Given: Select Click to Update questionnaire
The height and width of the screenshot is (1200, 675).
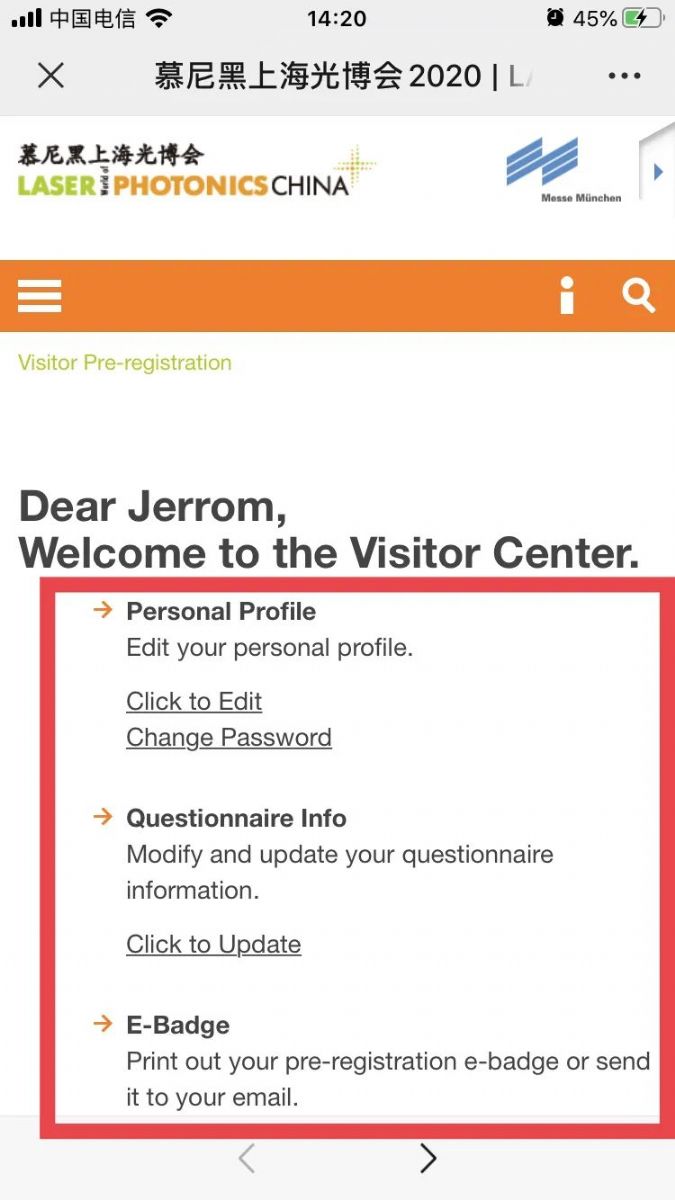Looking at the screenshot, I should 213,945.
